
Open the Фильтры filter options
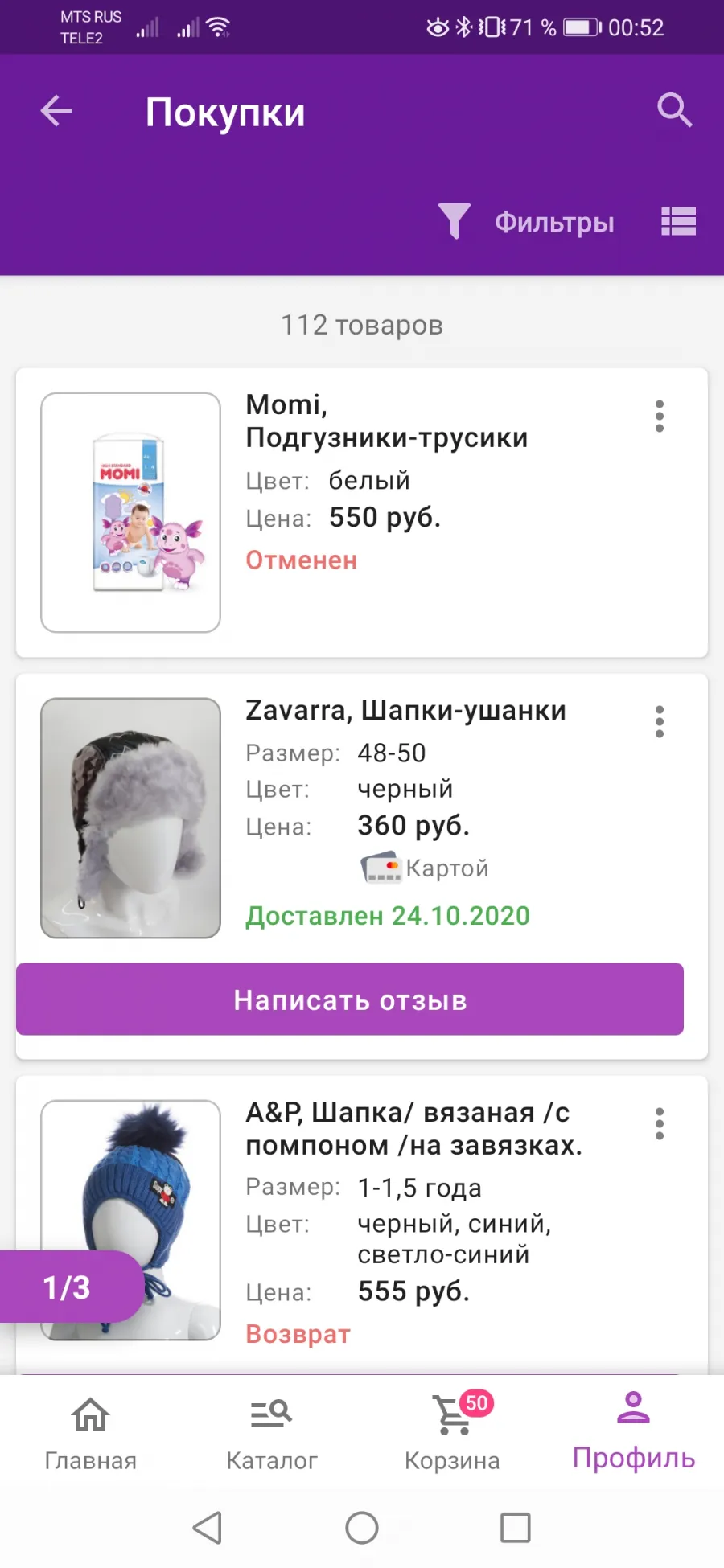[527, 221]
